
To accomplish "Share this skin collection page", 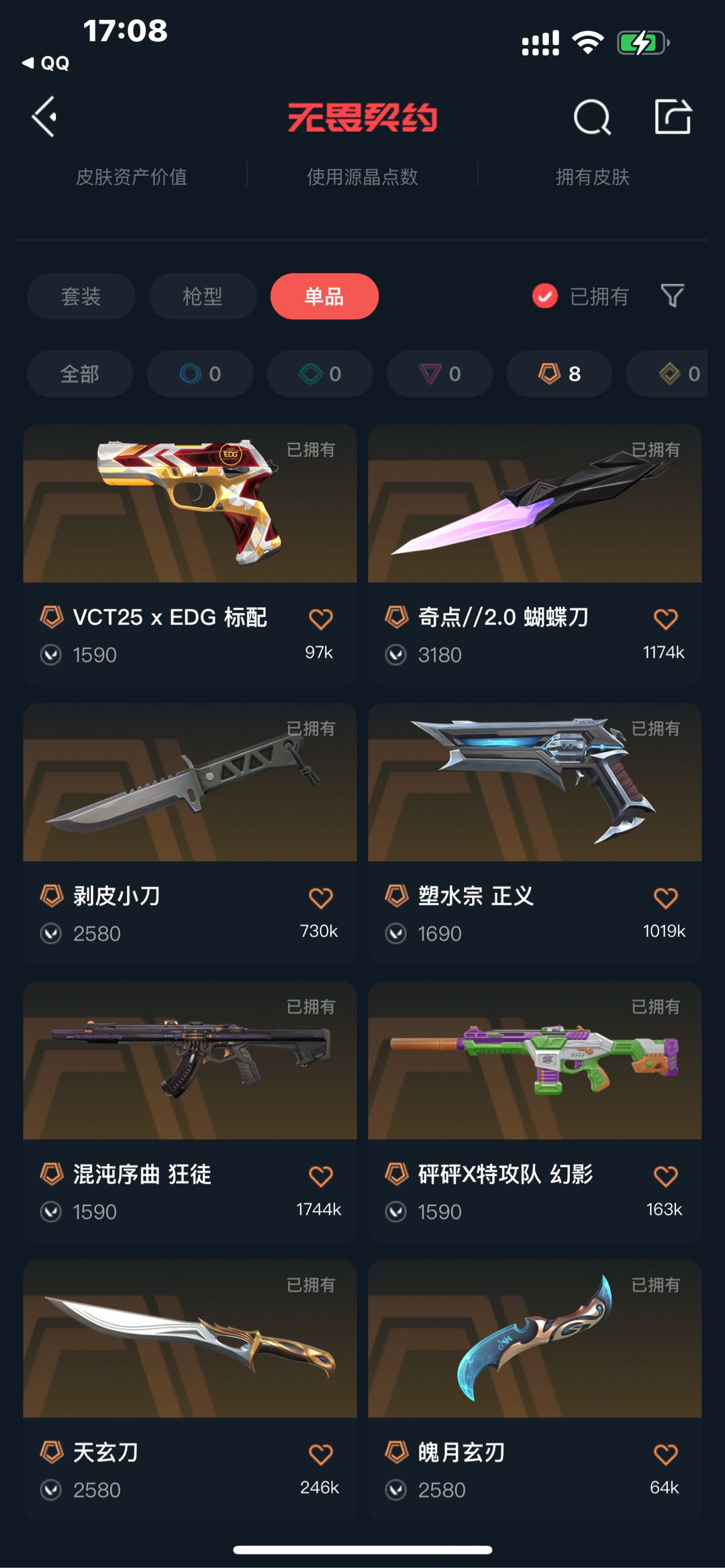I will point(673,117).
